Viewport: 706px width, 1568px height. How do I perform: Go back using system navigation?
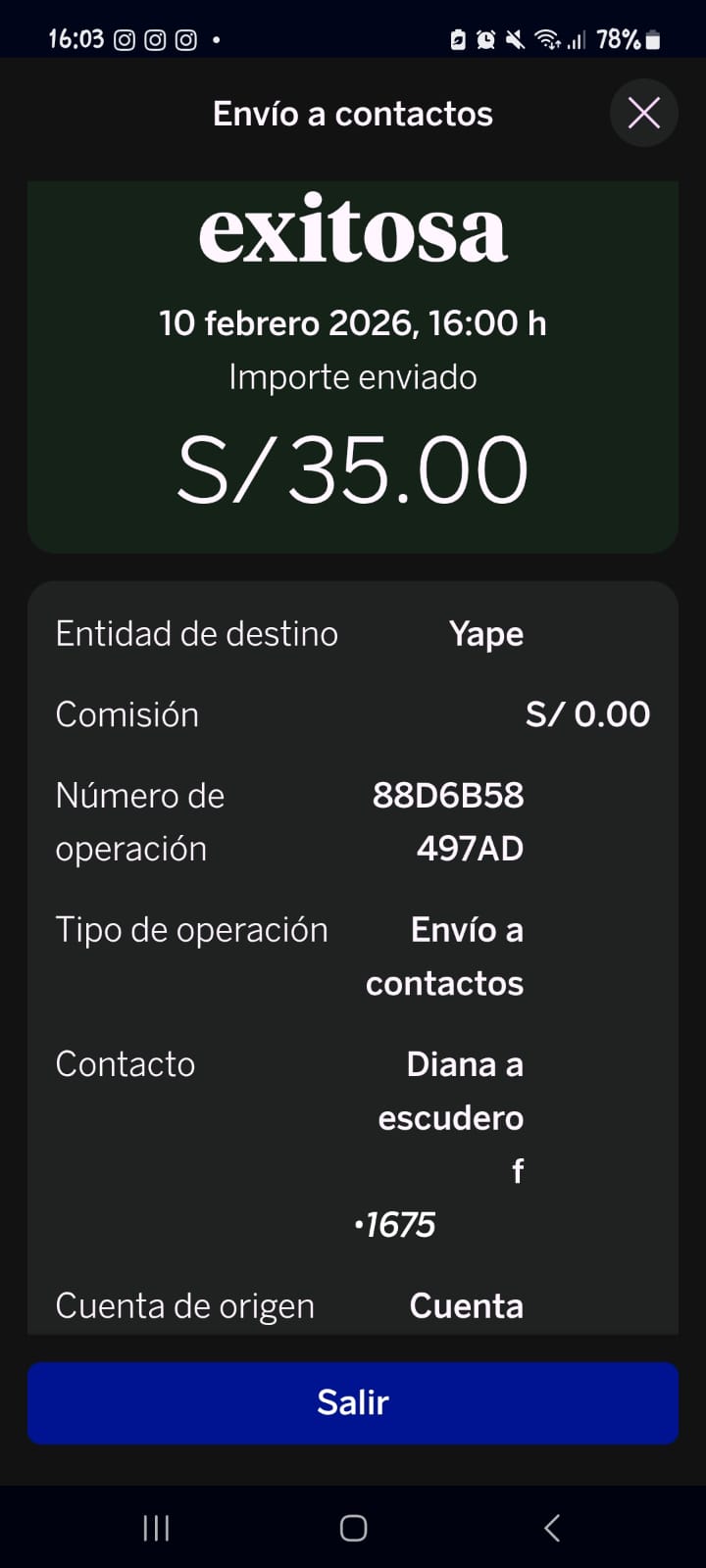(552, 1527)
